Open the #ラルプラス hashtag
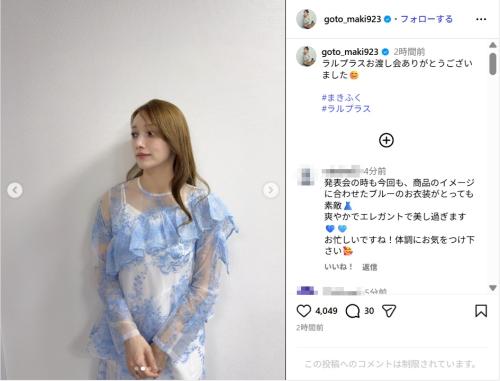500x381 pixels. [x=346, y=109]
